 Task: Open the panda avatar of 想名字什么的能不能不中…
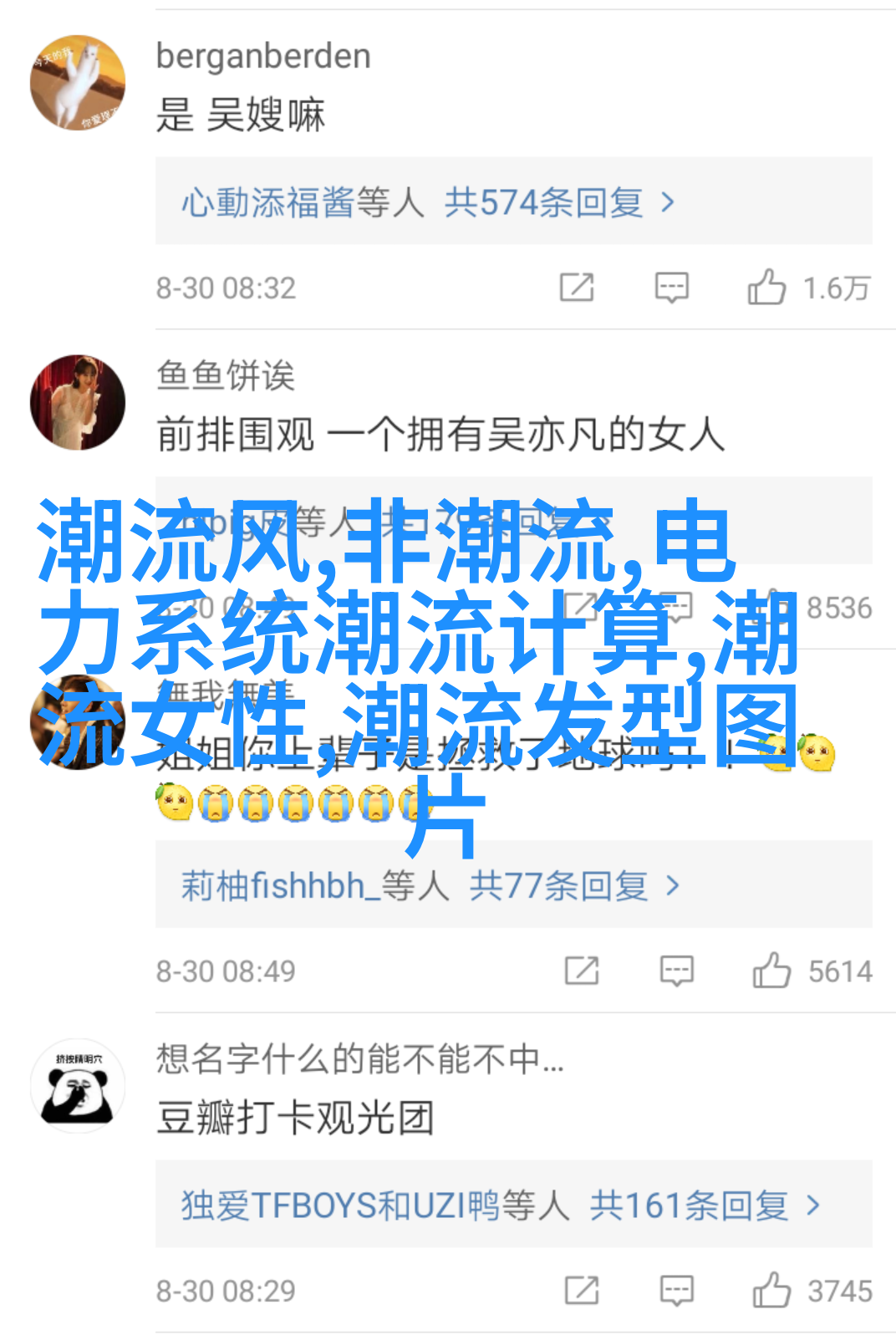pyautogui.click(x=78, y=1086)
